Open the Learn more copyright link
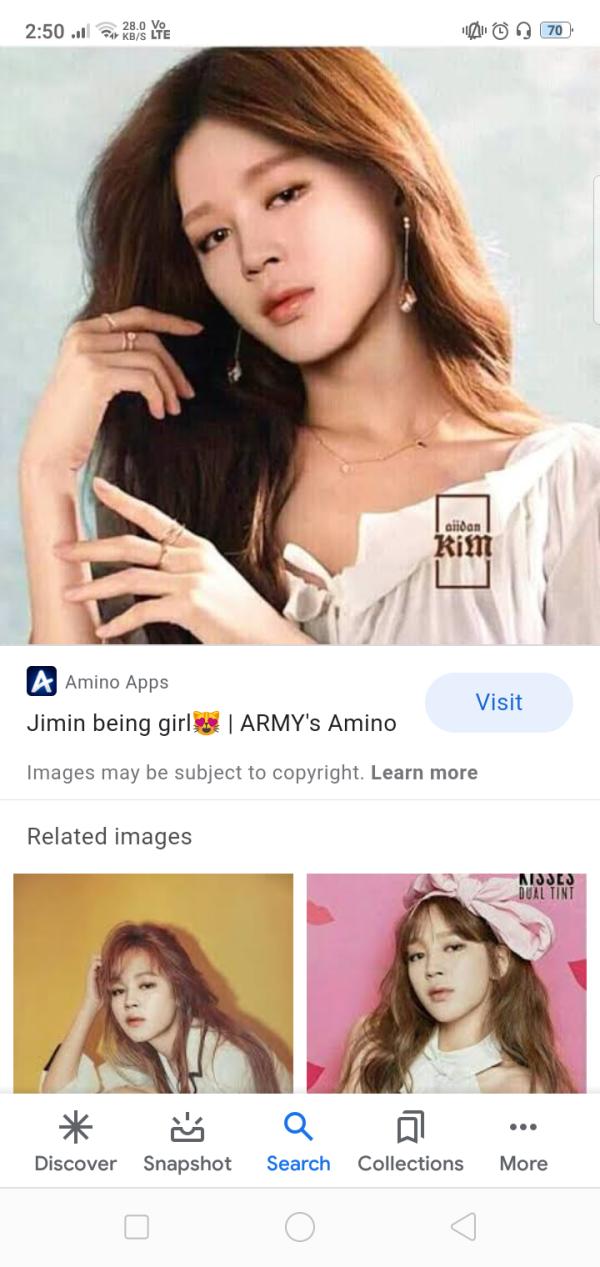 click(x=424, y=773)
